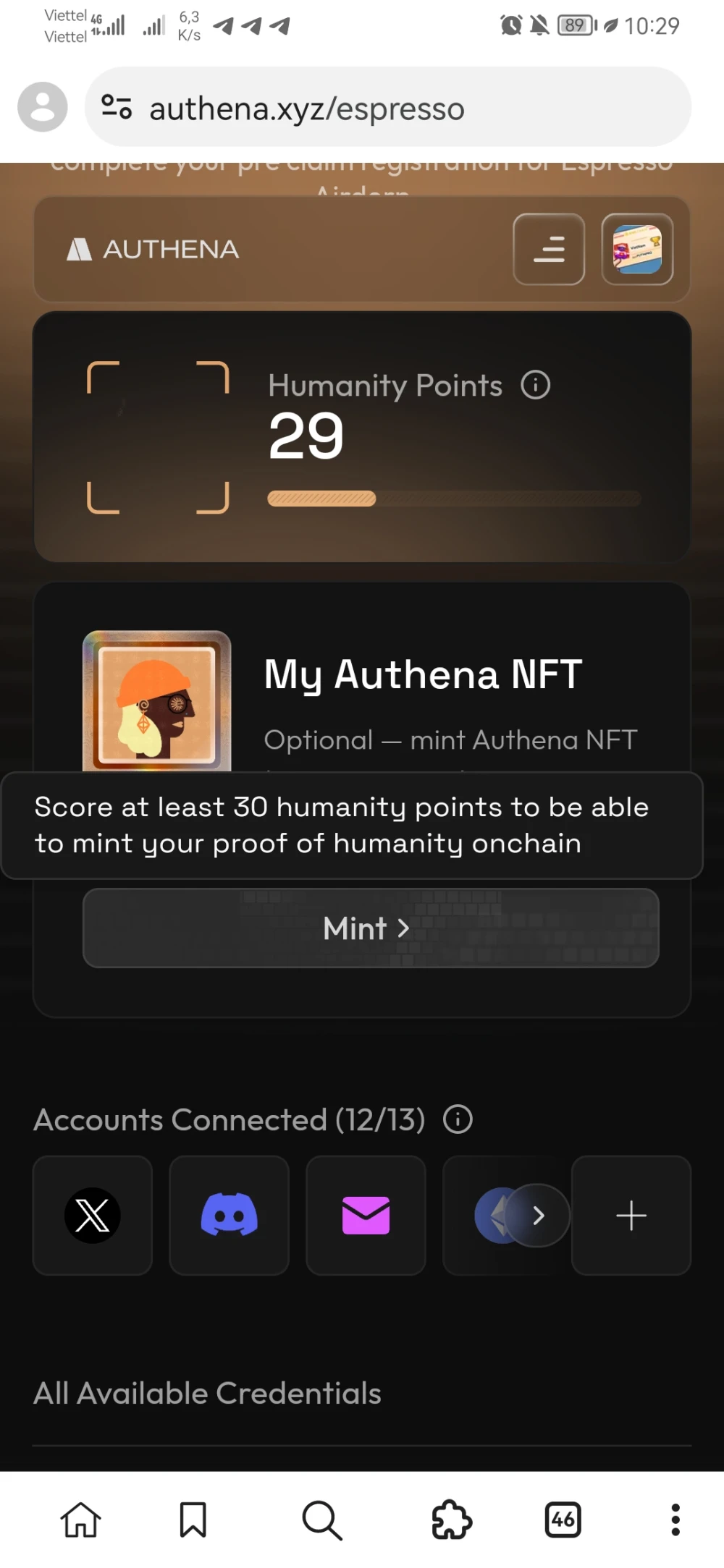Add a new connected account

pyautogui.click(x=631, y=1215)
